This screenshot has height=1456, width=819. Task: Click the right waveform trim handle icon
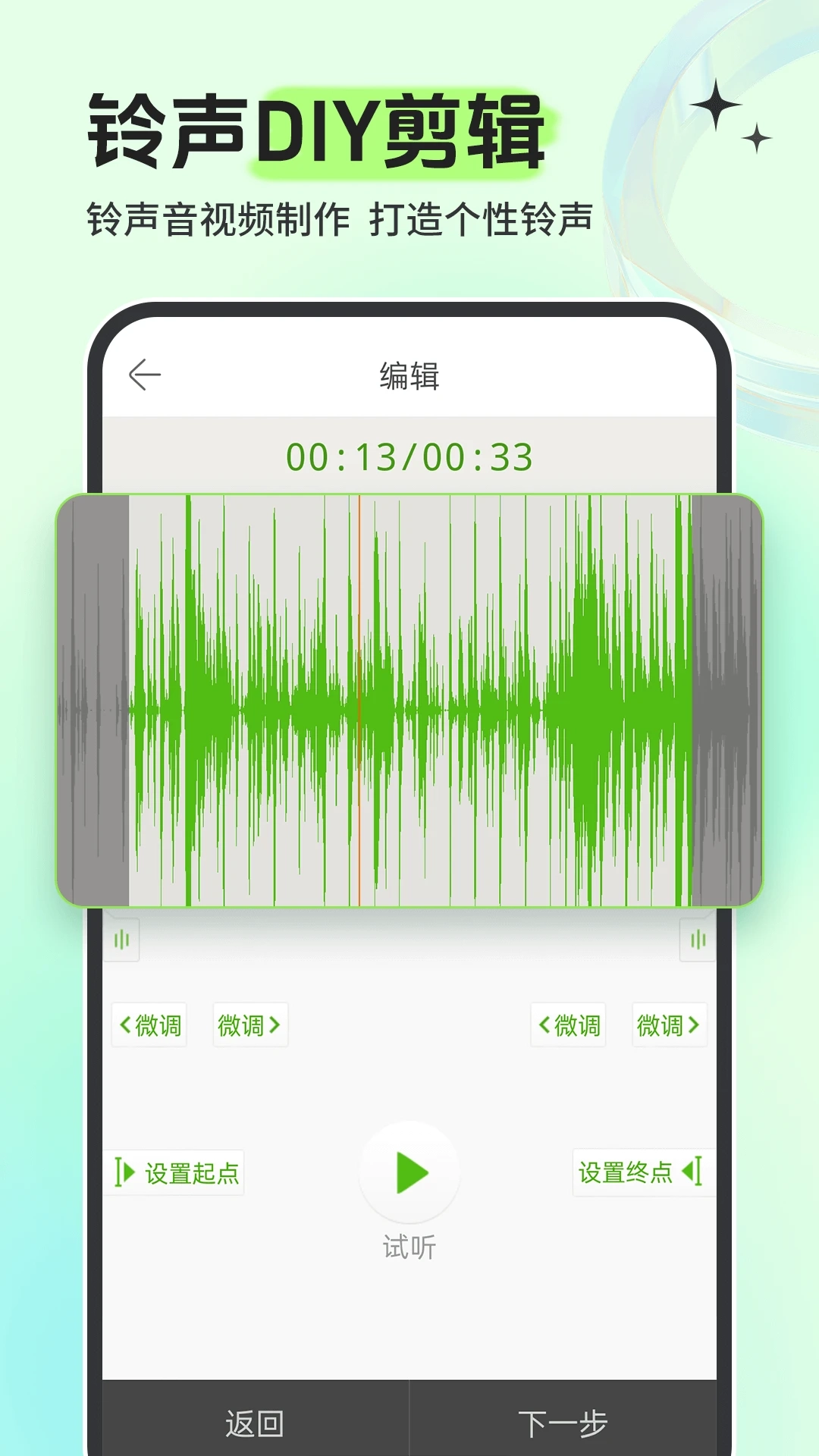[x=698, y=938]
